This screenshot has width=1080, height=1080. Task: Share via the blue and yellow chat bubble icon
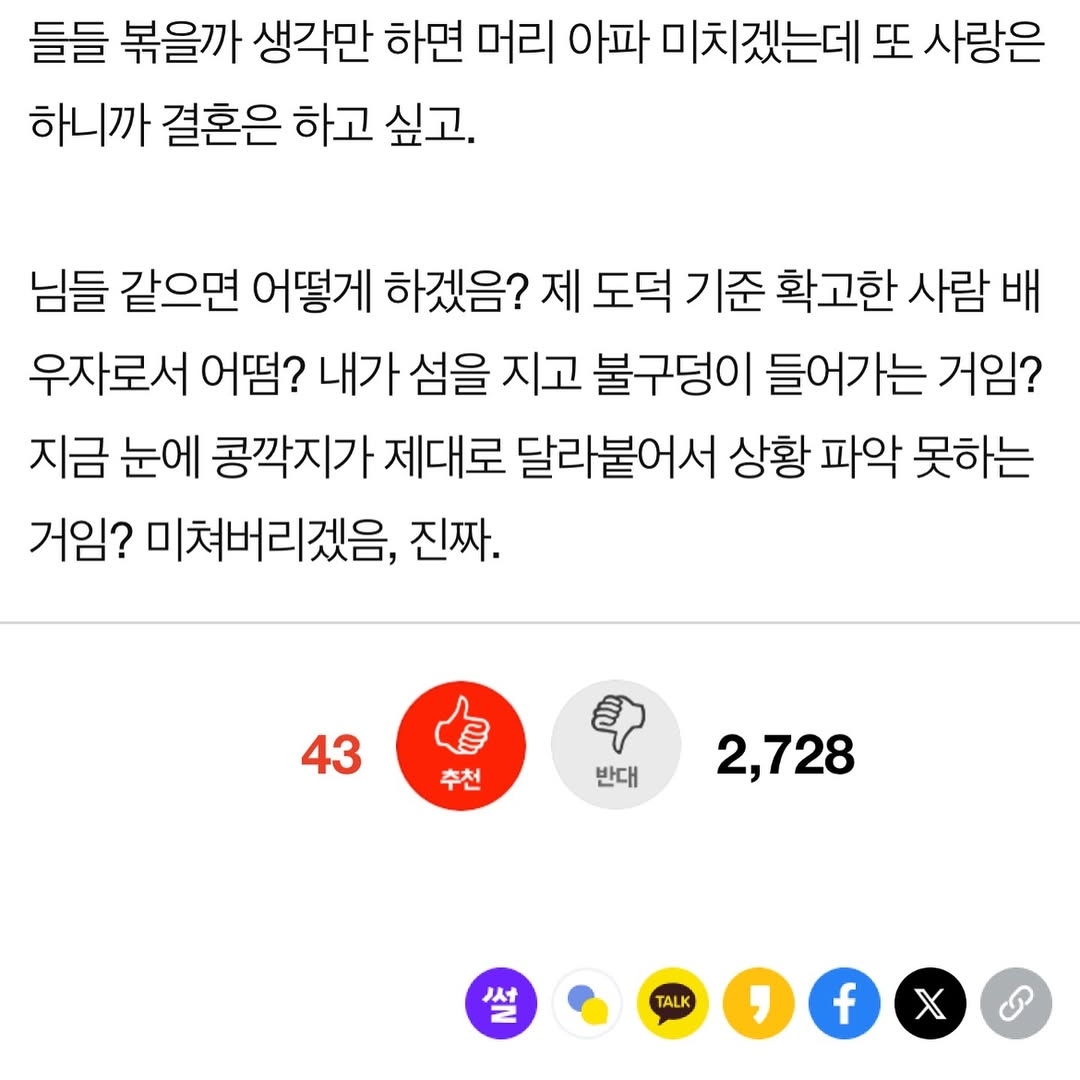pyautogui.click(x=588, y=1003)
